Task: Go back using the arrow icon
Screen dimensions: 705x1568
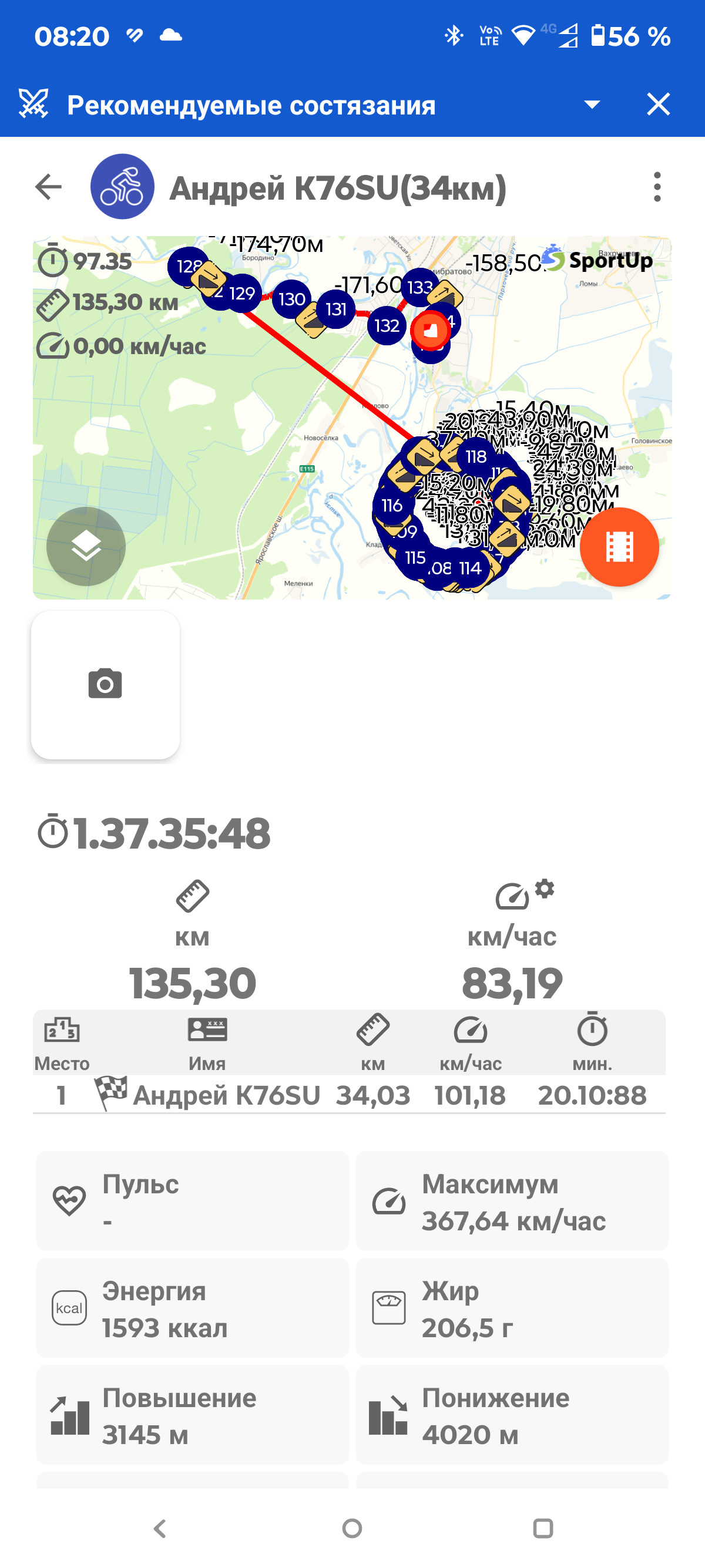Action: [49, 187]
